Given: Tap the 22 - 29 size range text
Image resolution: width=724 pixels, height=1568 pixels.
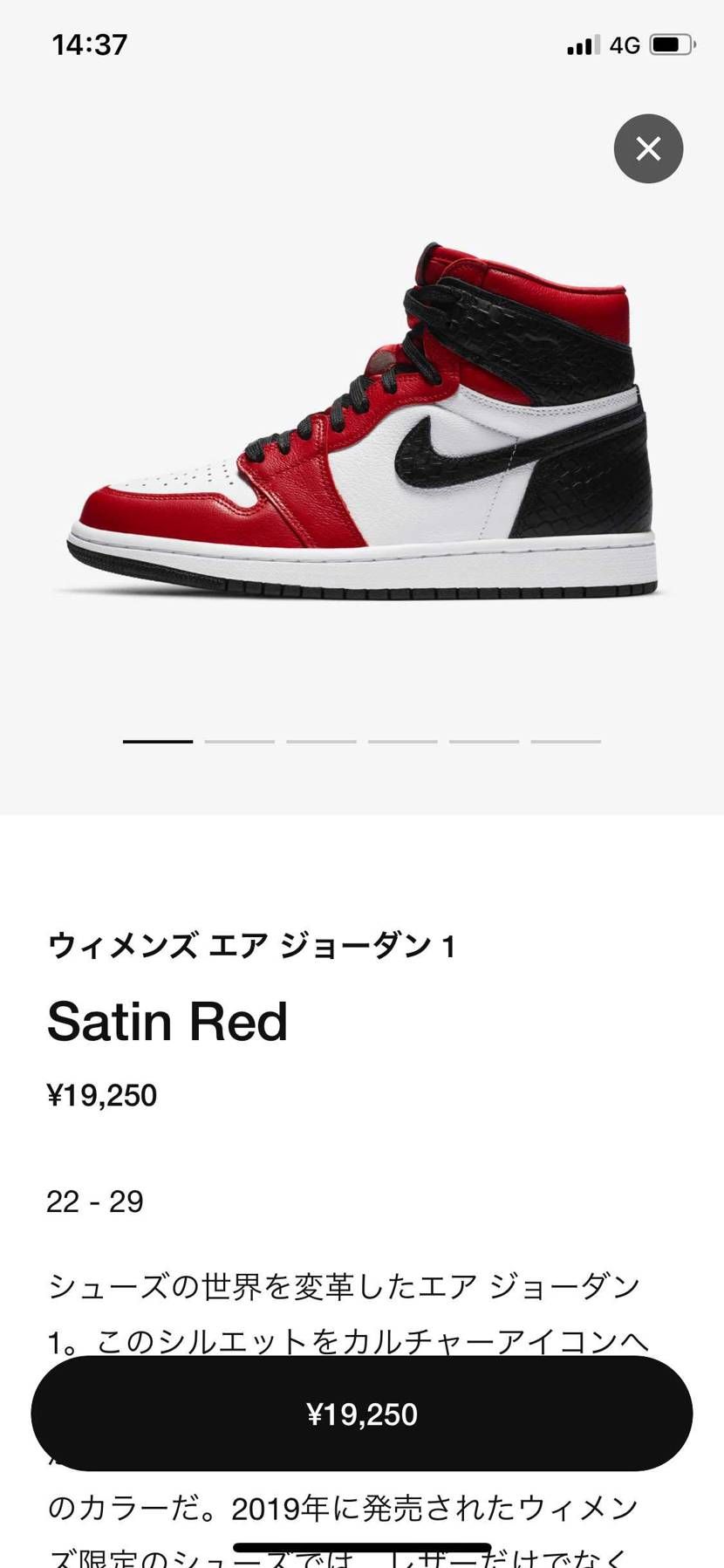Looking at the screenshot, I should [94, 1202].
